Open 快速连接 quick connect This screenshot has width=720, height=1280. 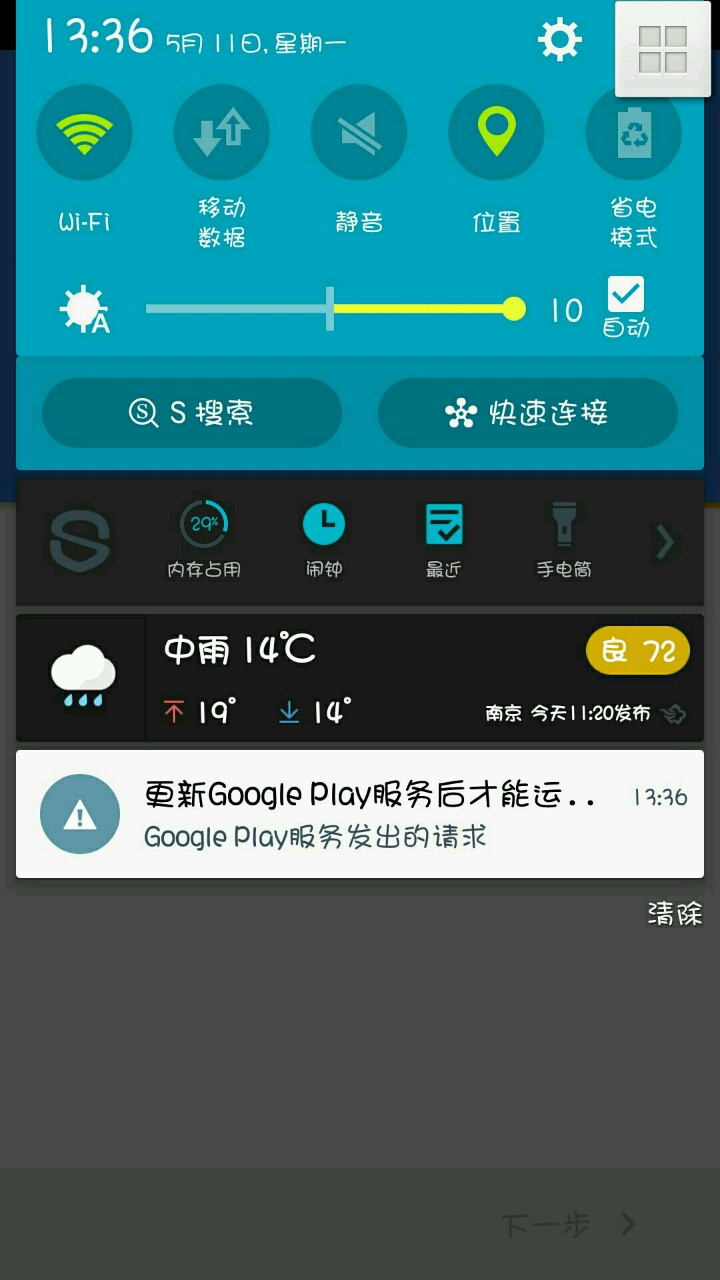tap(528, 413)
